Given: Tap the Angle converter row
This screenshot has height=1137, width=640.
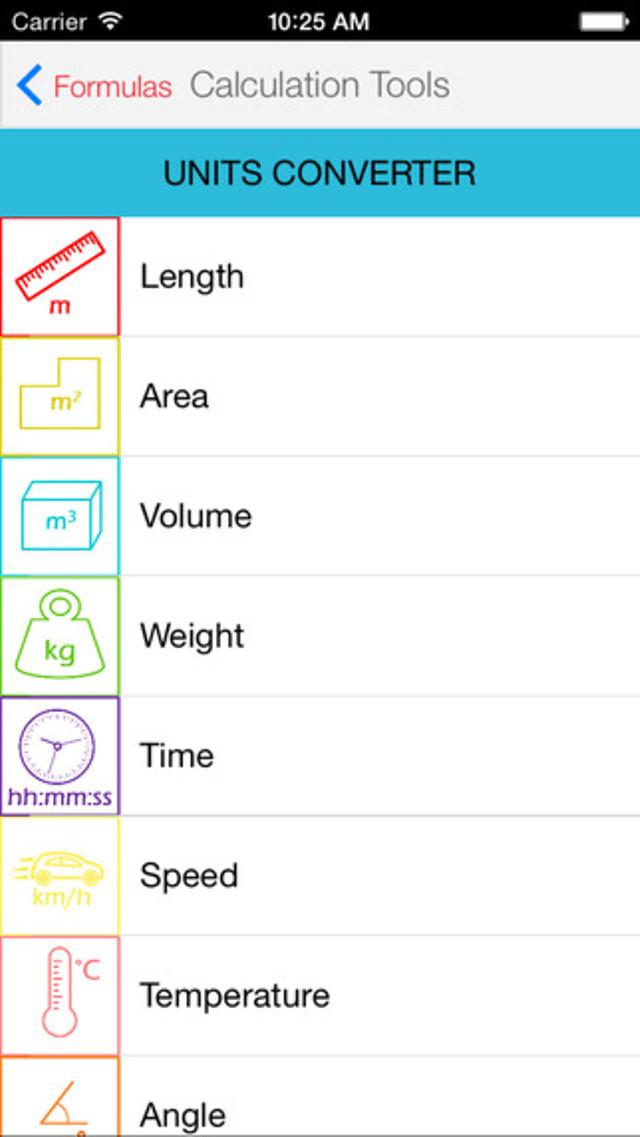Looking at the screenshot, I should pyautogui.click(x=320, y=1096).
